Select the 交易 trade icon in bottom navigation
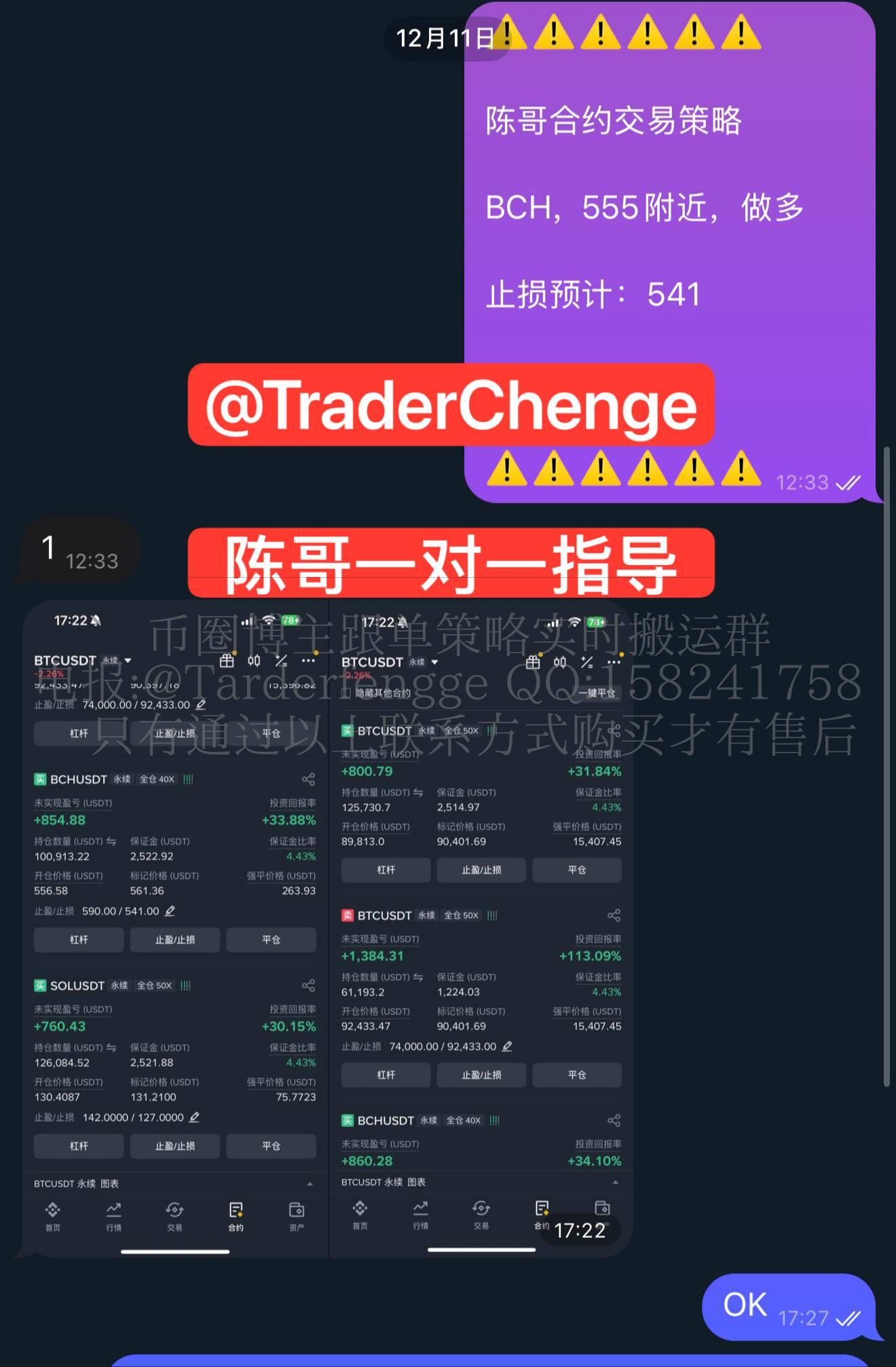The height and width of the screenshot is (1367, 896). coord(175,1216)
